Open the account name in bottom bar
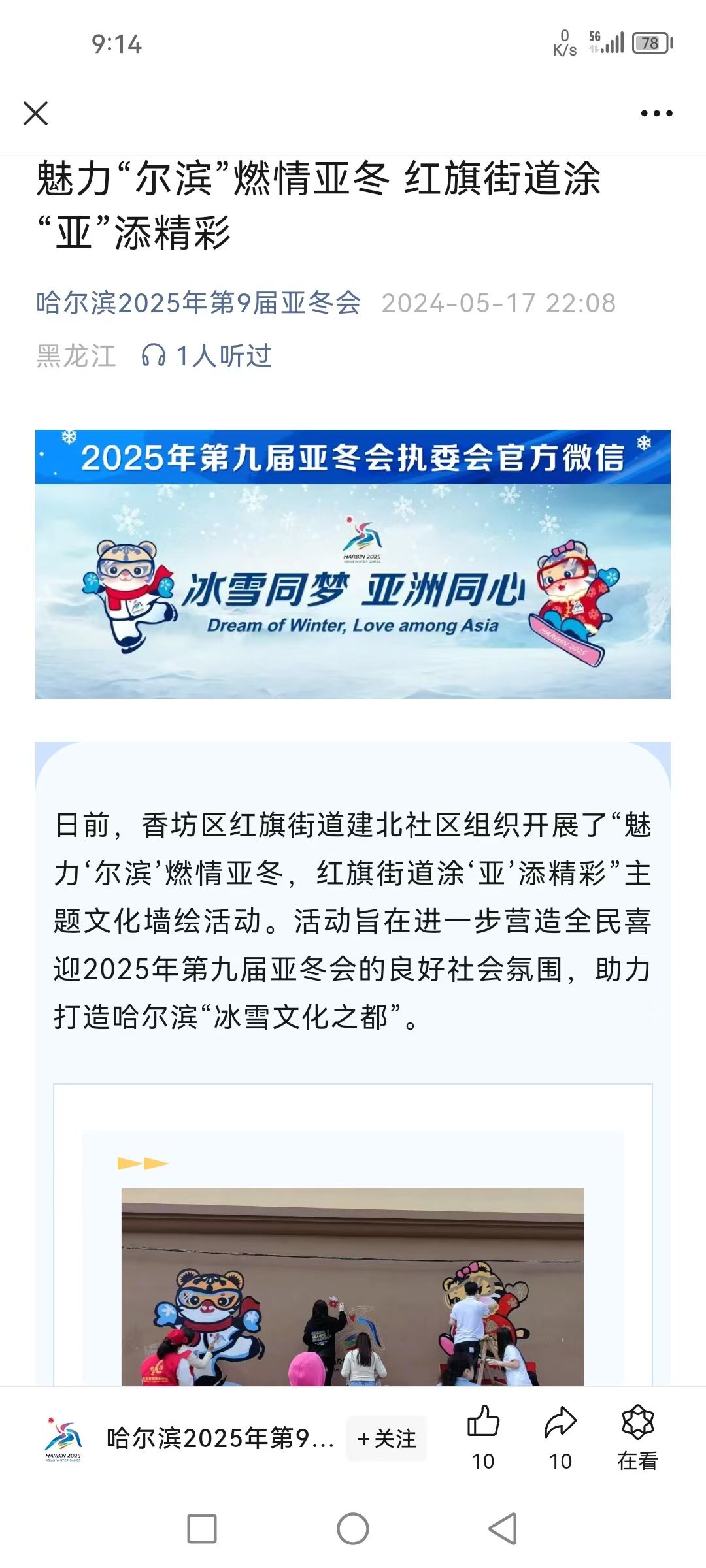 (x=220, y=1439)
